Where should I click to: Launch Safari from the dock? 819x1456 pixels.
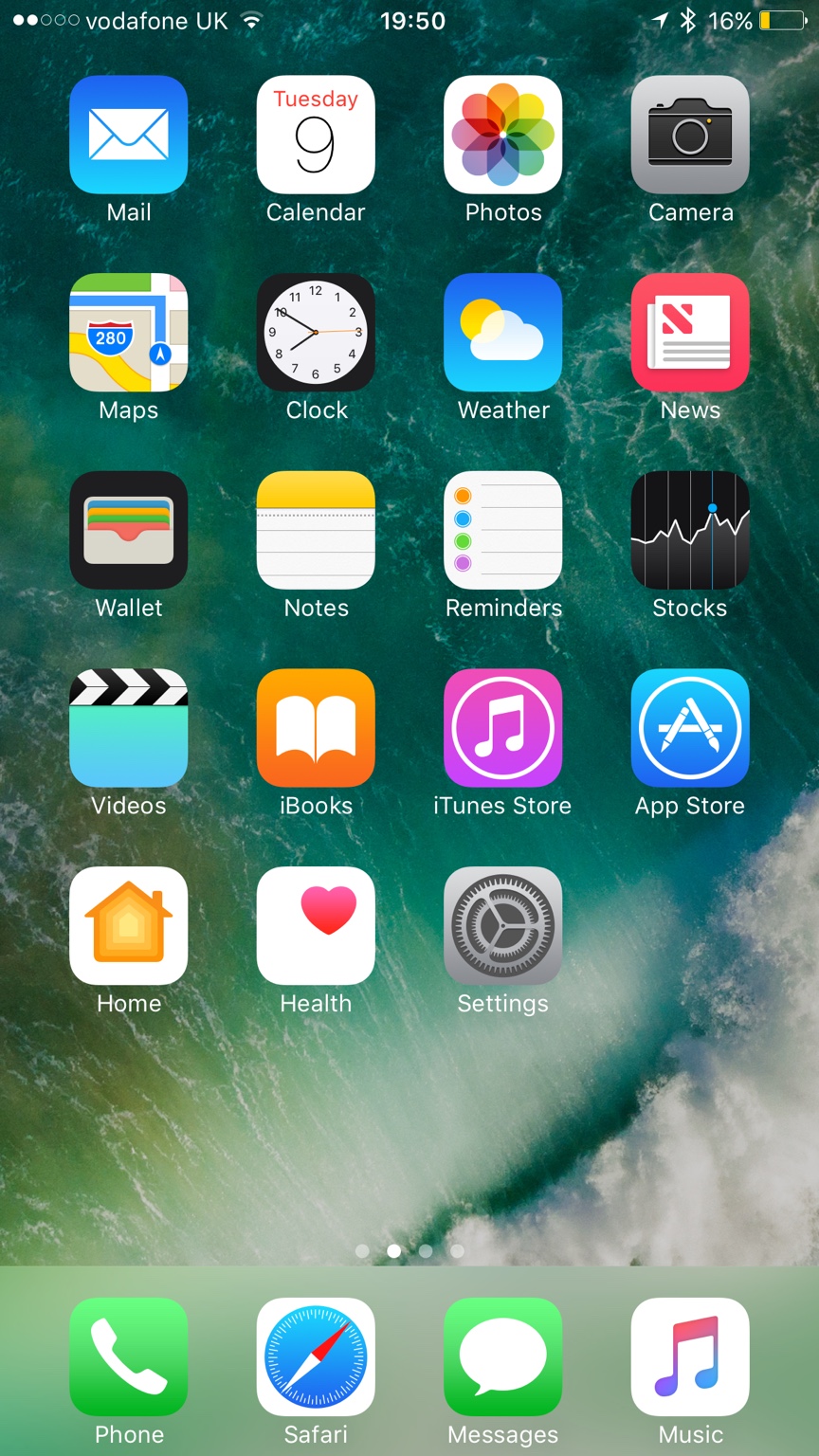click(x=316, y=1356)
